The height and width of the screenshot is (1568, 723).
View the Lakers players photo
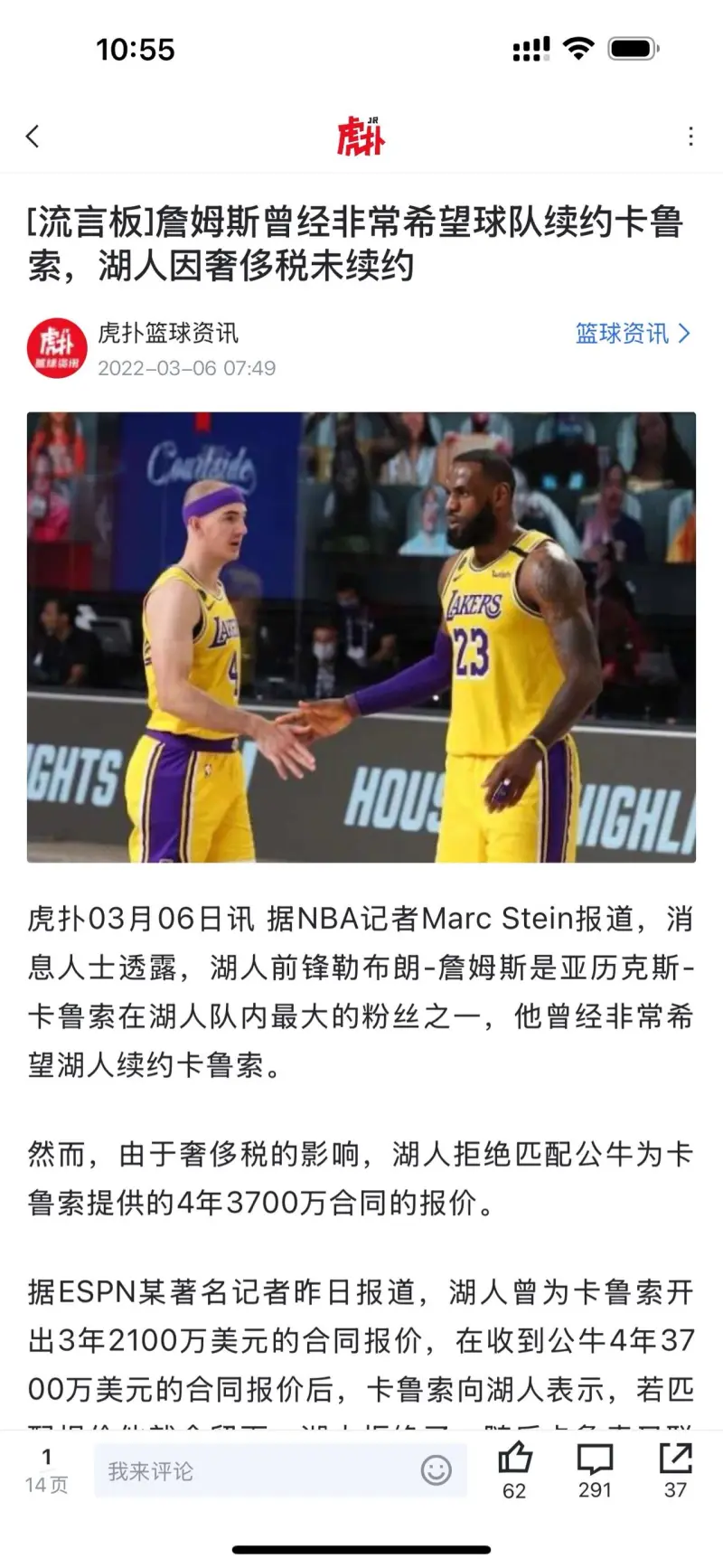pos(361,637)
